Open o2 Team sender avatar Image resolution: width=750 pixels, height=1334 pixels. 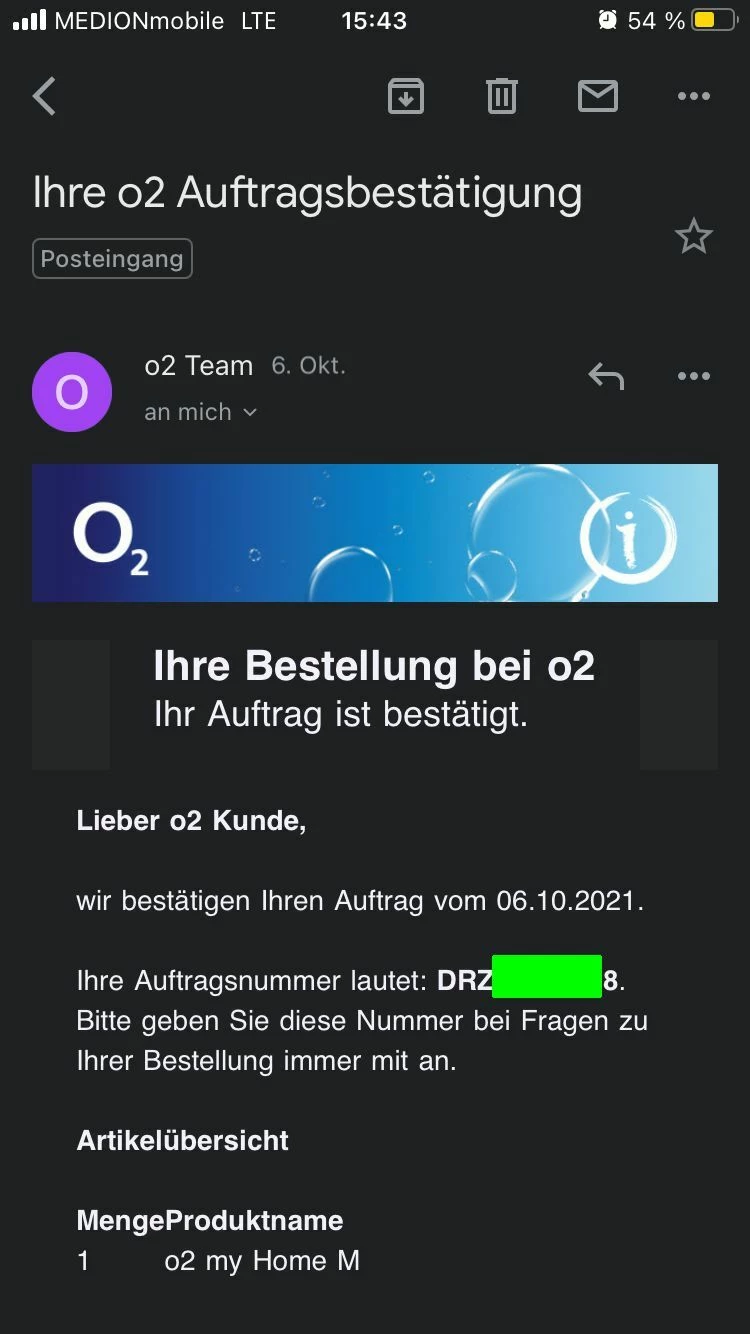pos(72,392)
